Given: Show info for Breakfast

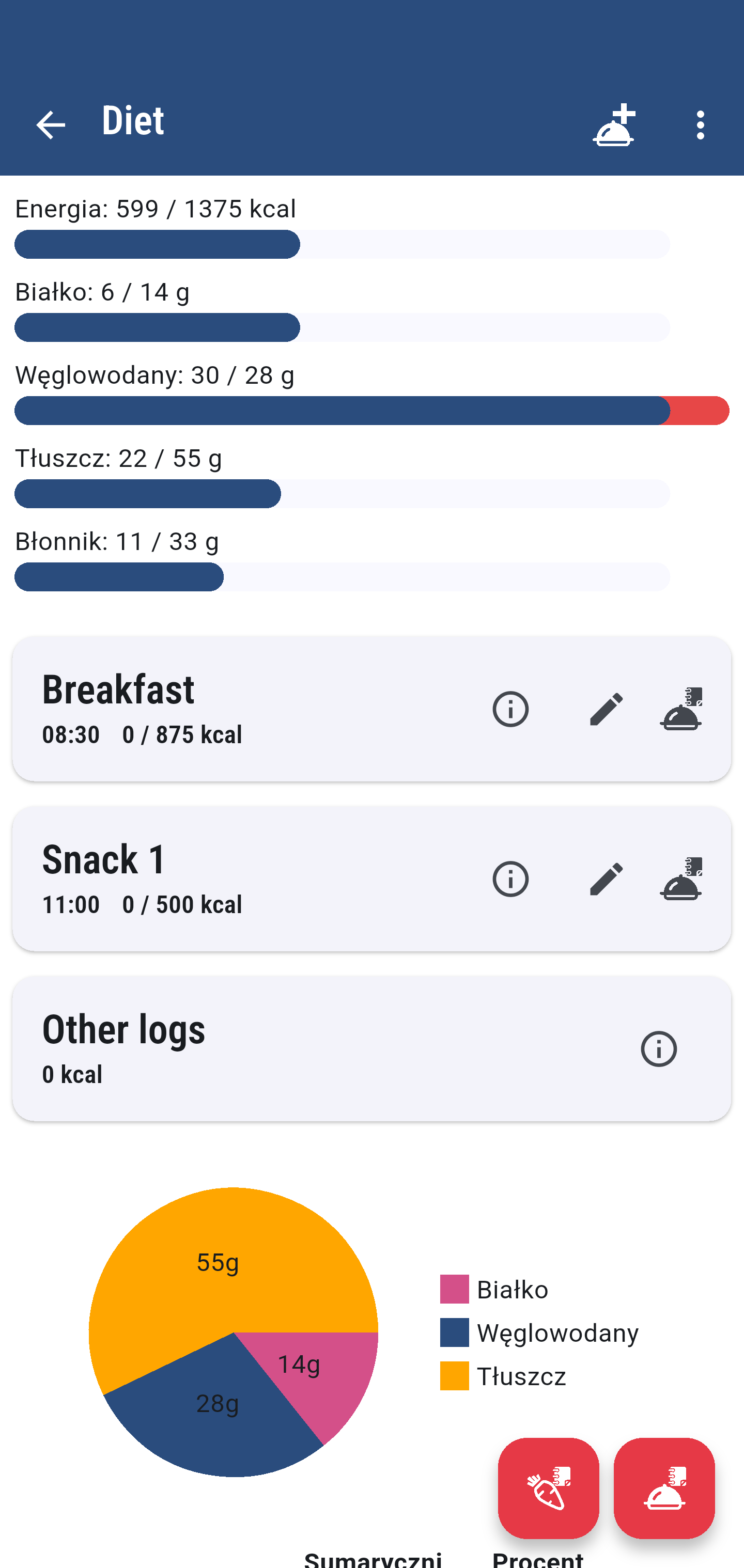Looking at the screenshot, I should tap(510, 709).
